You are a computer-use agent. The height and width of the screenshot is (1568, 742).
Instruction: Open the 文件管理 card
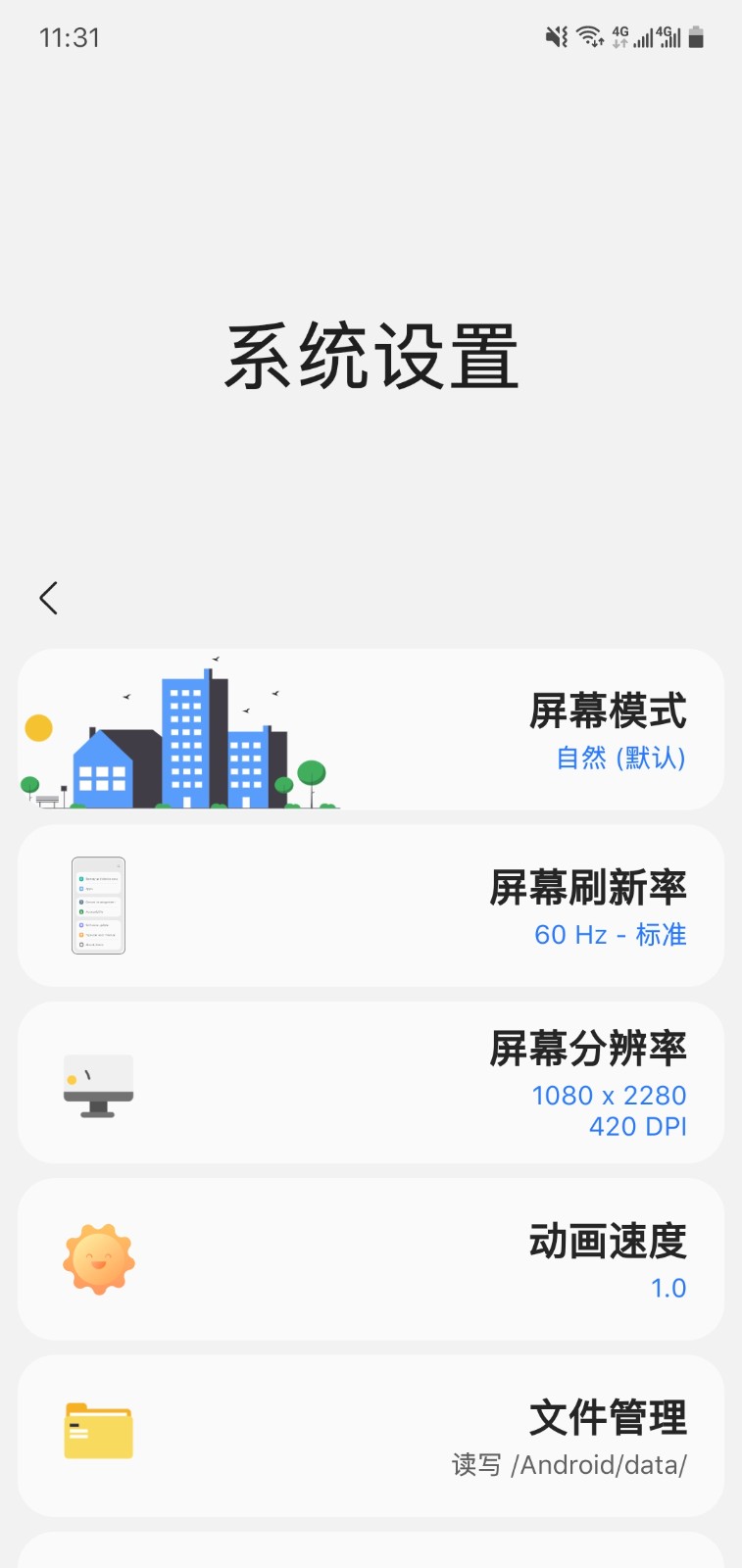pos(371,1436)
